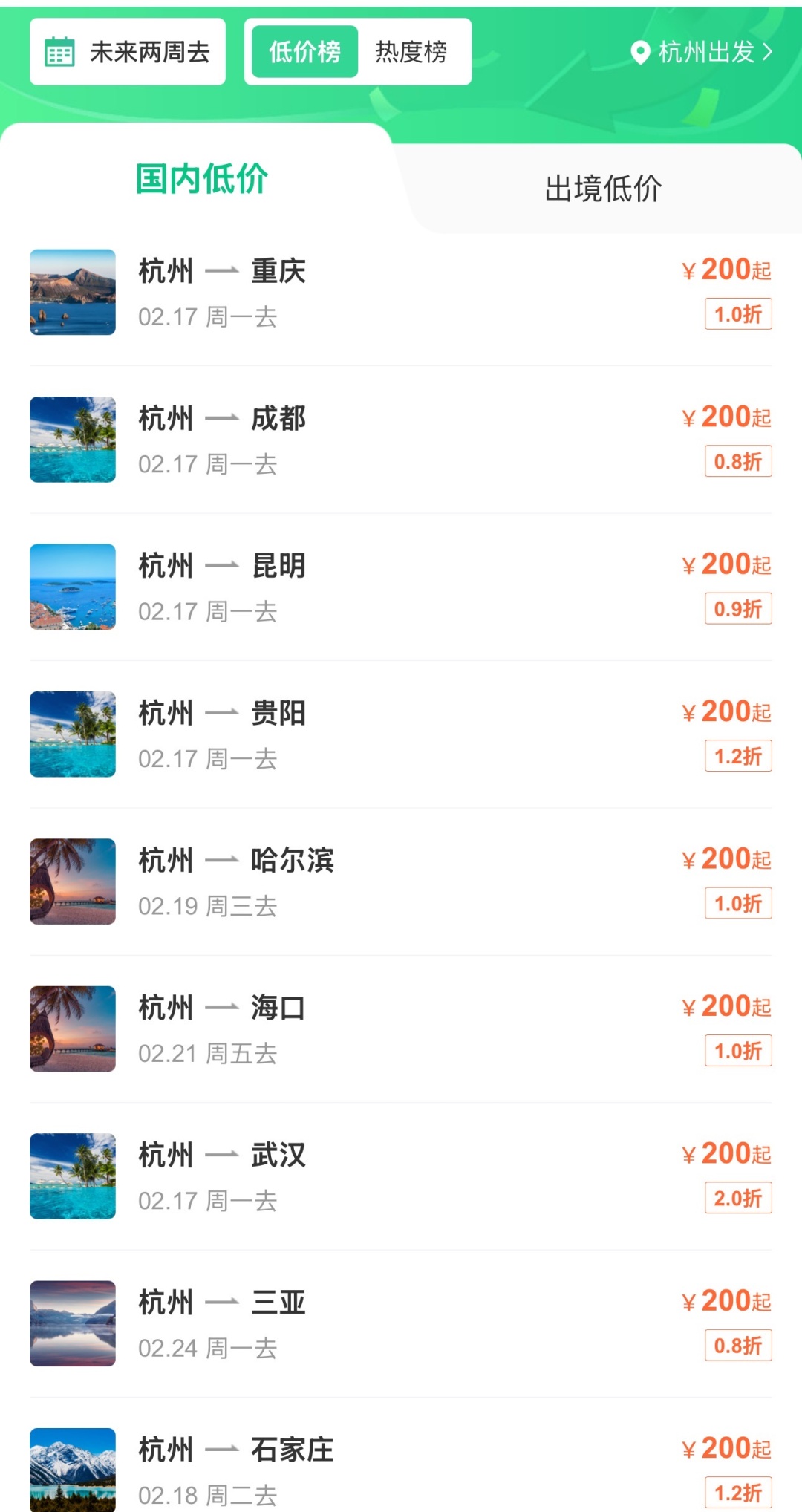
Task: Select the 杭州到昆明 harbor thumbnail image
Action: (72, 586)
